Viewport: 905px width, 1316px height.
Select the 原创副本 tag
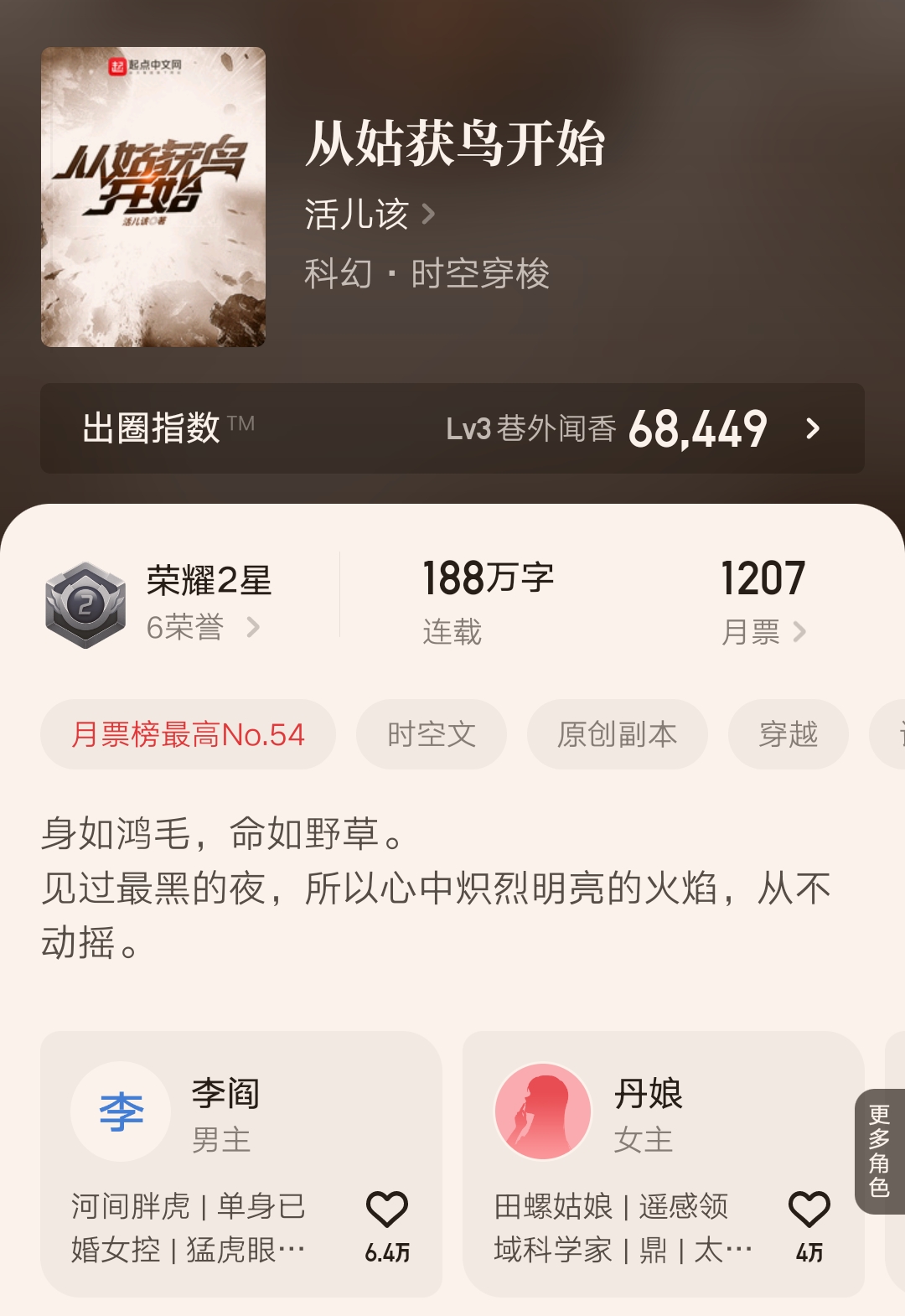(x=617, y=735)
